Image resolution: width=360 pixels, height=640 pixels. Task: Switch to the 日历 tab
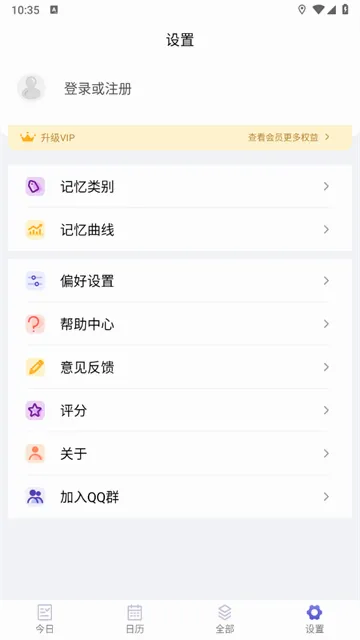tap(135, 619)
